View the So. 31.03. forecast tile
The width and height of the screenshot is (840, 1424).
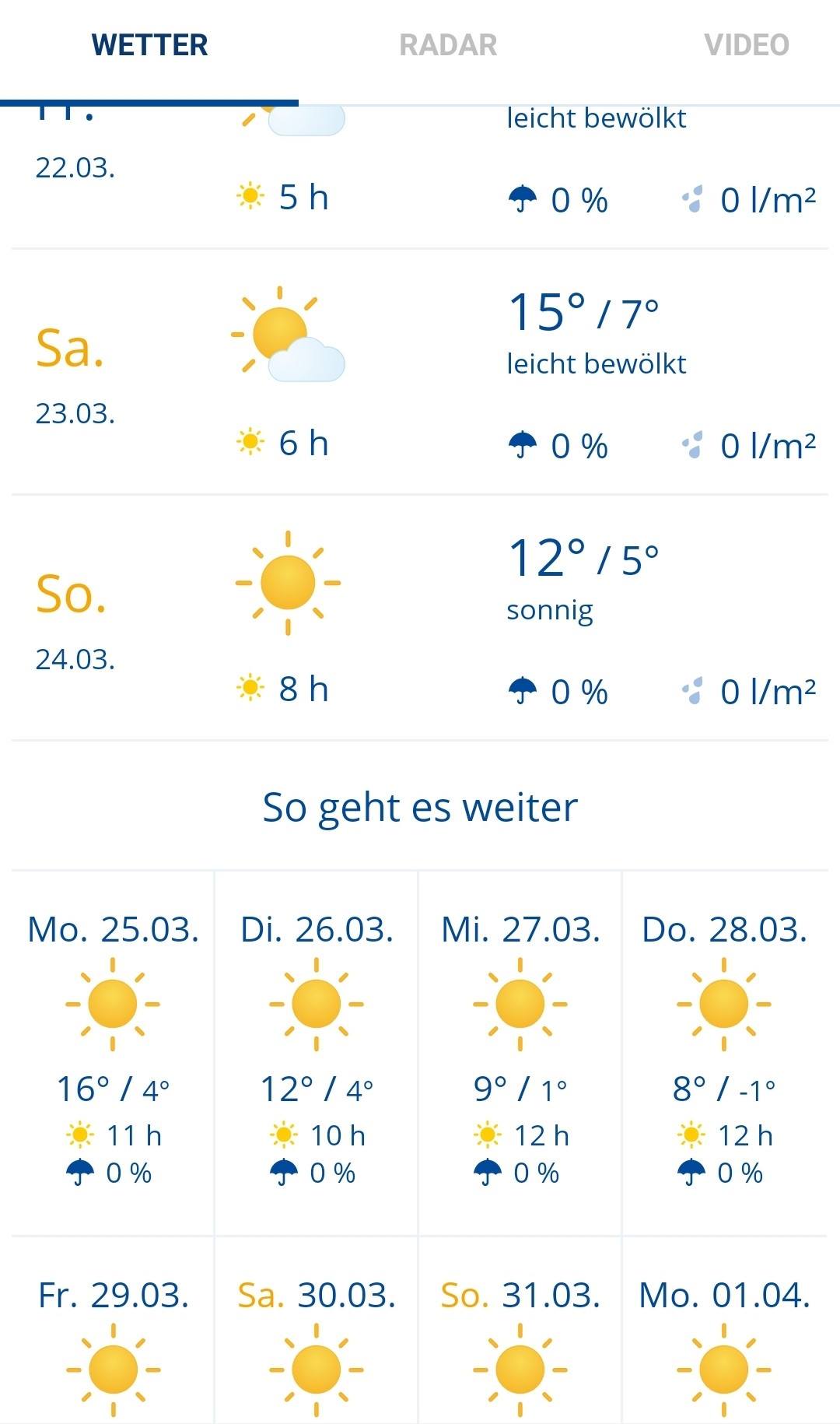pos(520,1331)
